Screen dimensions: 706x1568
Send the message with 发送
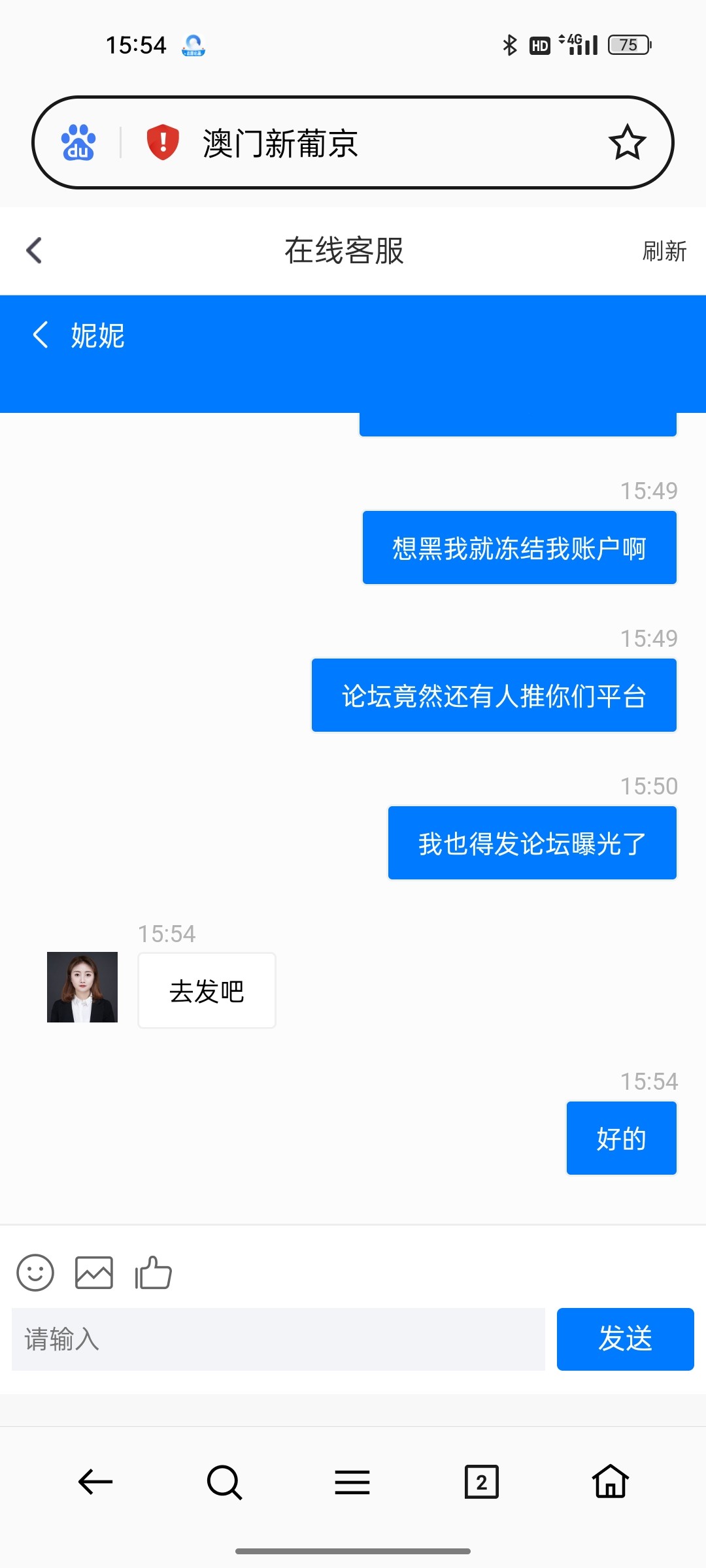coord(625,1339)
